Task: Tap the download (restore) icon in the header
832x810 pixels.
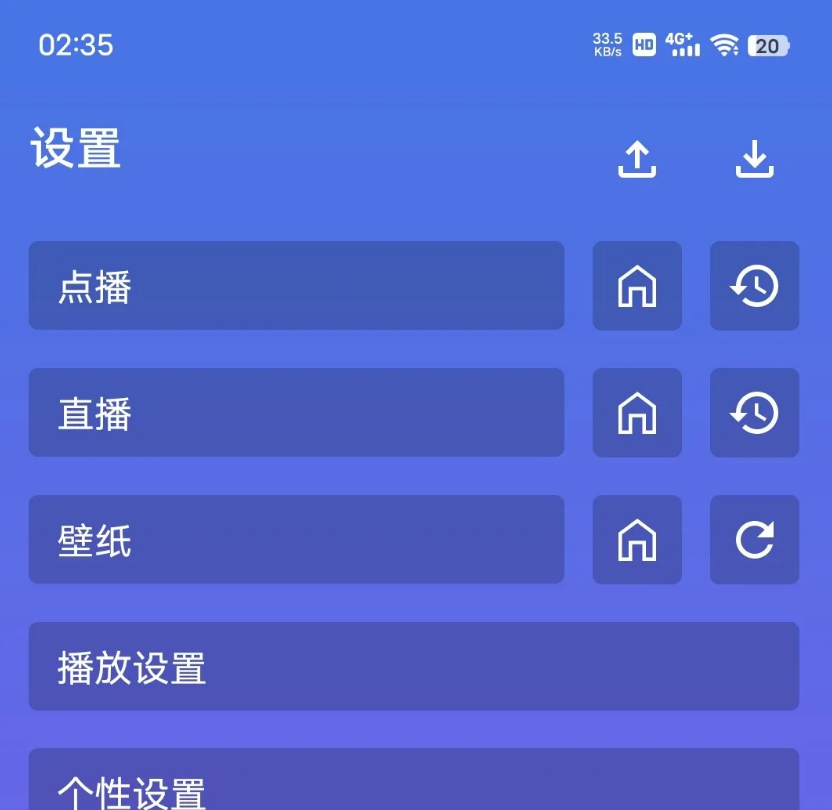Action: pos(755,158)
